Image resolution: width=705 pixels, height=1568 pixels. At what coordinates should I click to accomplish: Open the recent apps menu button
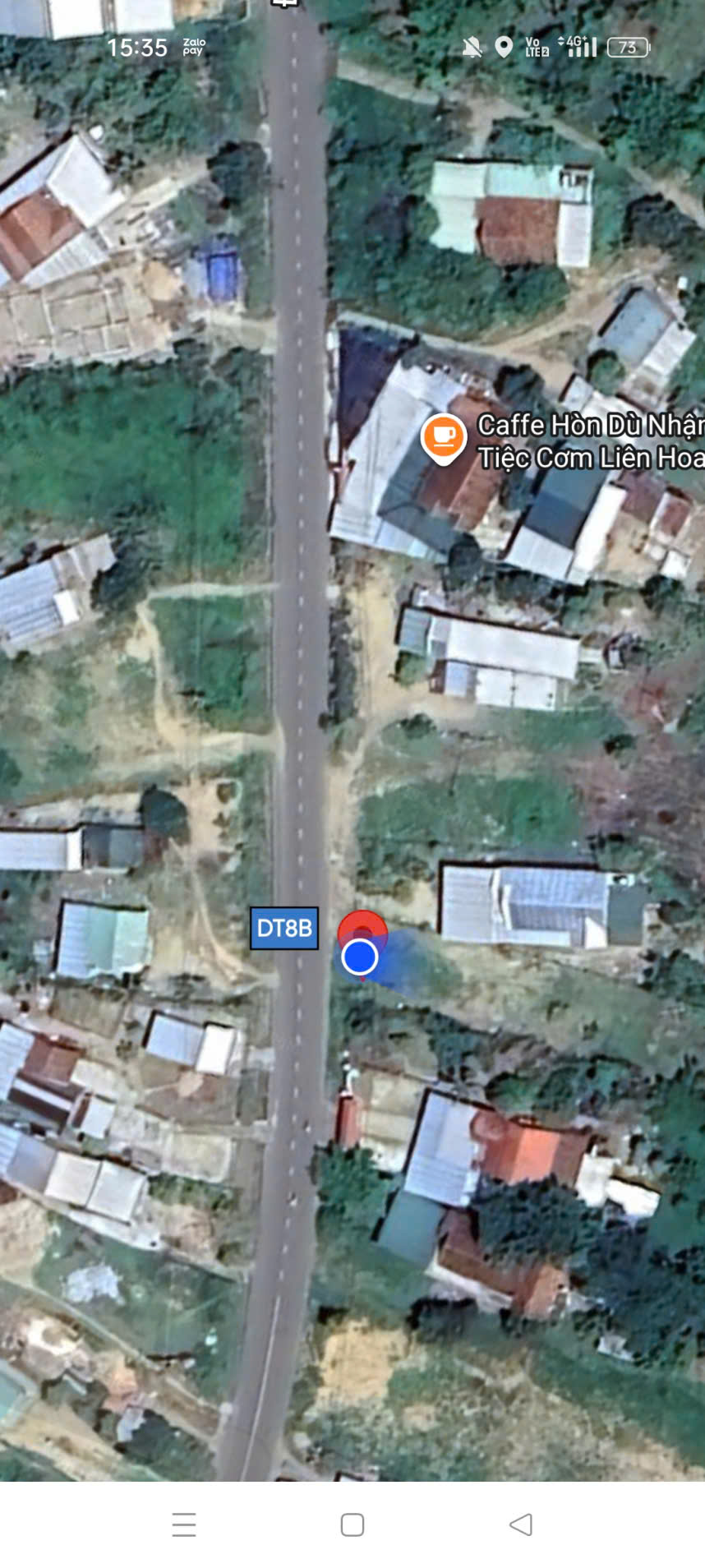(x=184, y=1524)
